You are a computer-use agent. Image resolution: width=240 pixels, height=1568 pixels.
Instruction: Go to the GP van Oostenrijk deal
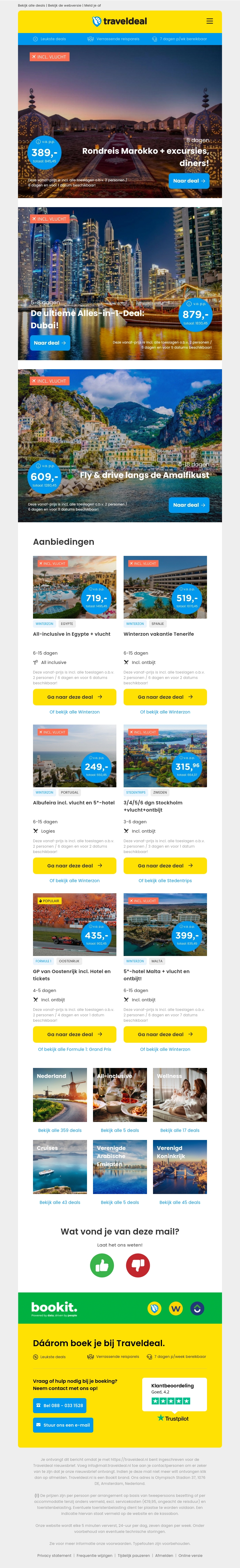tap(74, 1034)
